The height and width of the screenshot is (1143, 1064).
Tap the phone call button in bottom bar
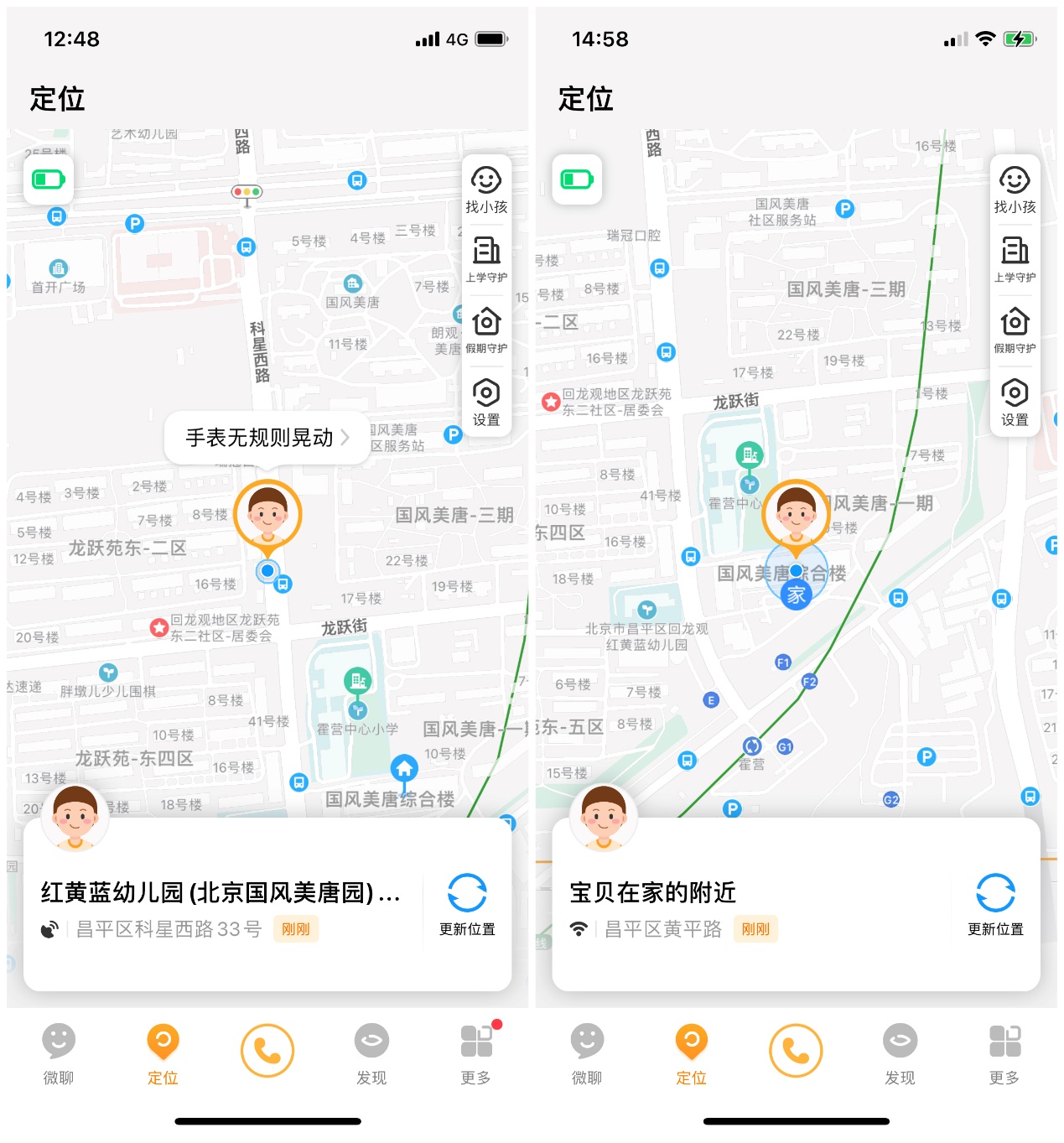[266, 1049]
